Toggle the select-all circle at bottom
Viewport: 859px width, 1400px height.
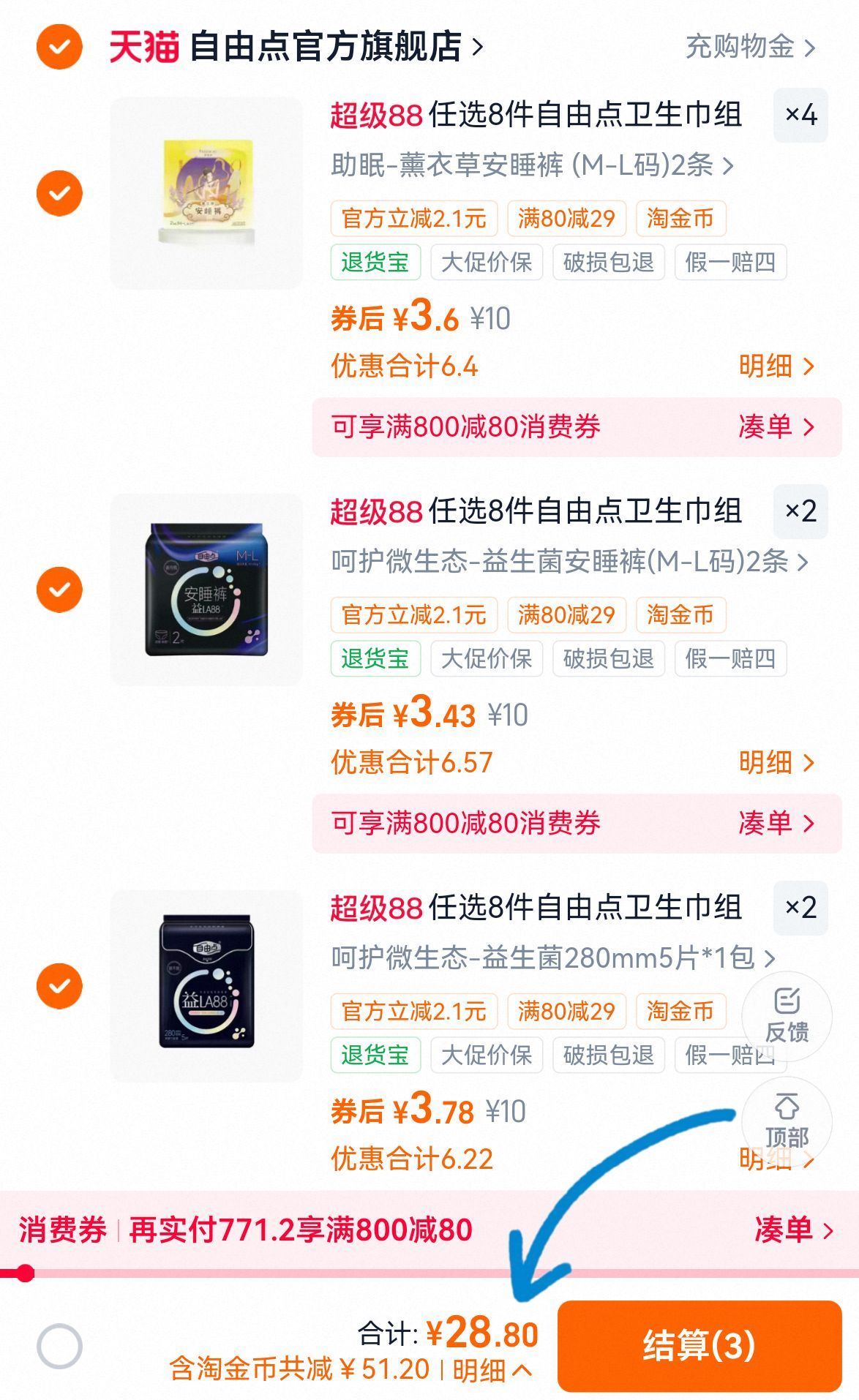coord(59,1346)
